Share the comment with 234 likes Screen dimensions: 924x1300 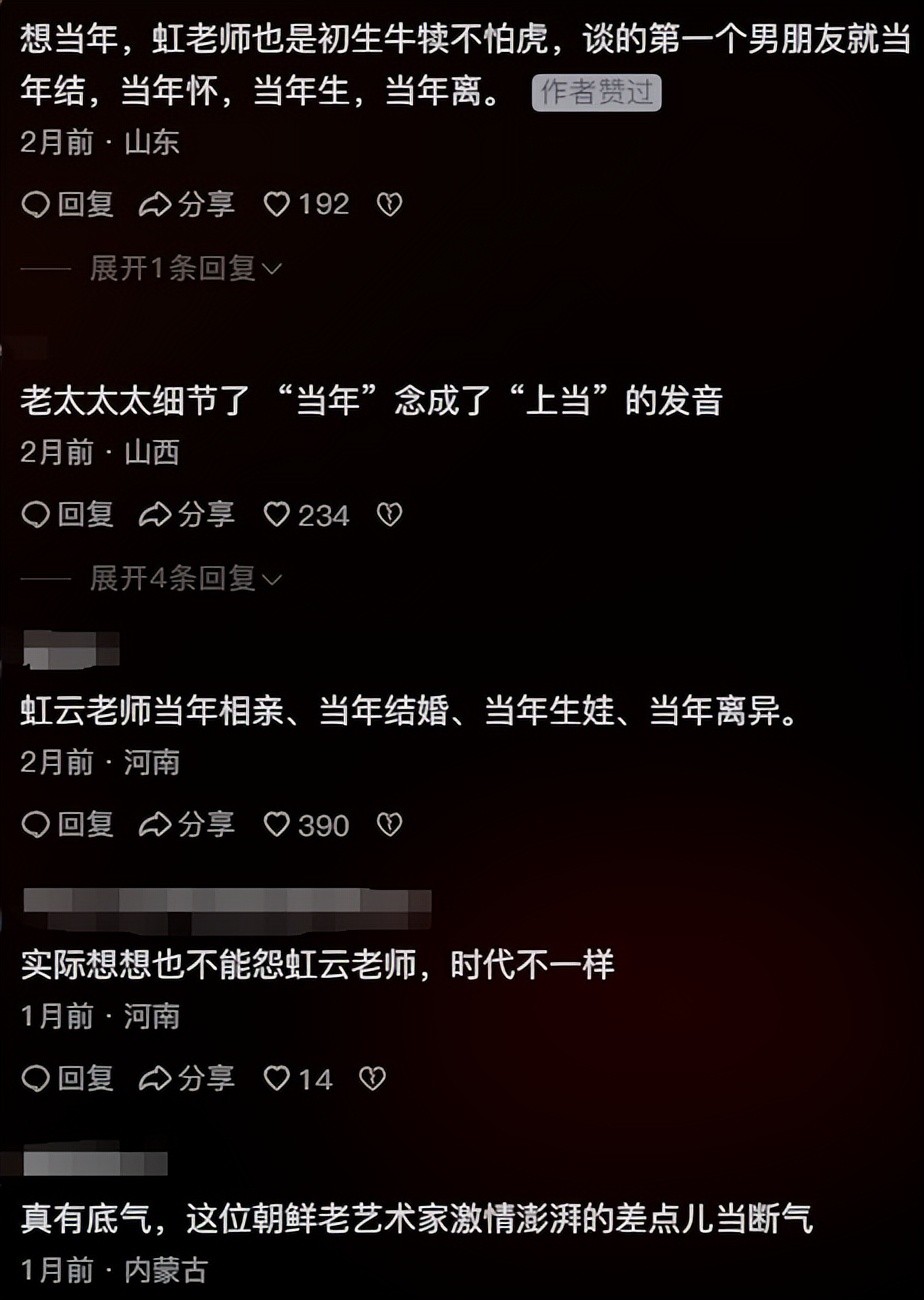[187, 515]
